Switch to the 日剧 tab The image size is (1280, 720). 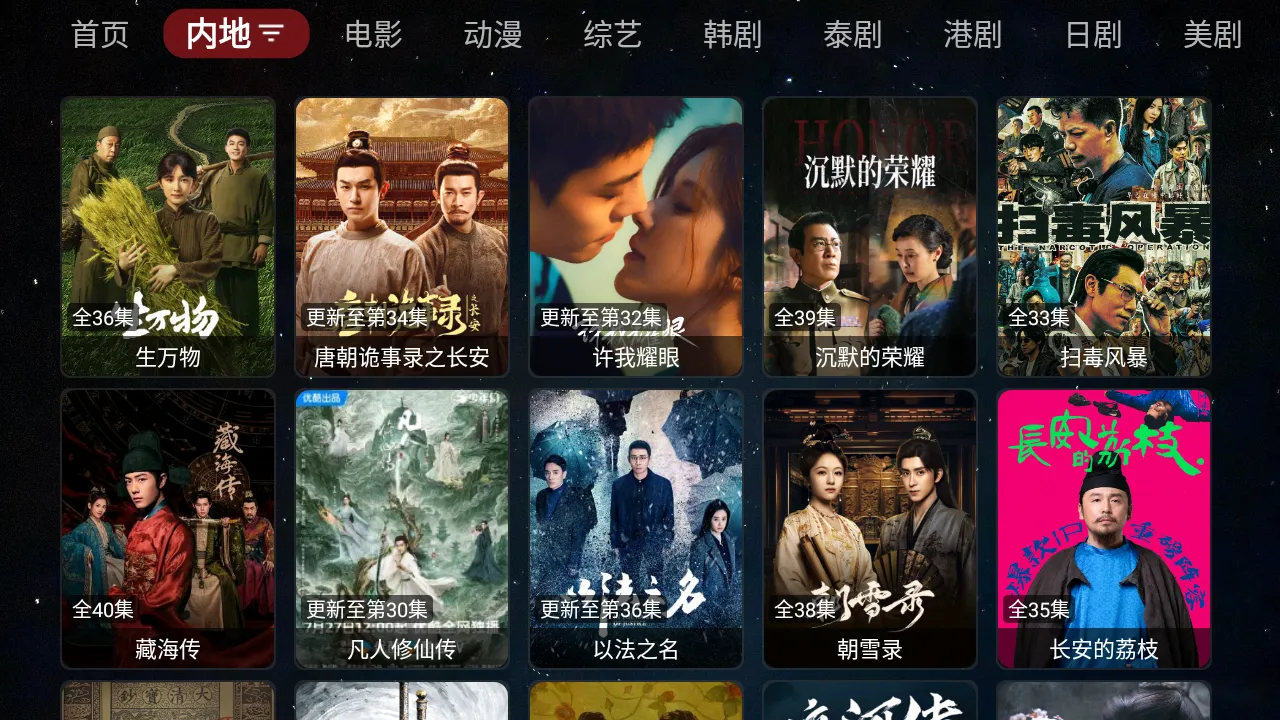coord(1093,35)
